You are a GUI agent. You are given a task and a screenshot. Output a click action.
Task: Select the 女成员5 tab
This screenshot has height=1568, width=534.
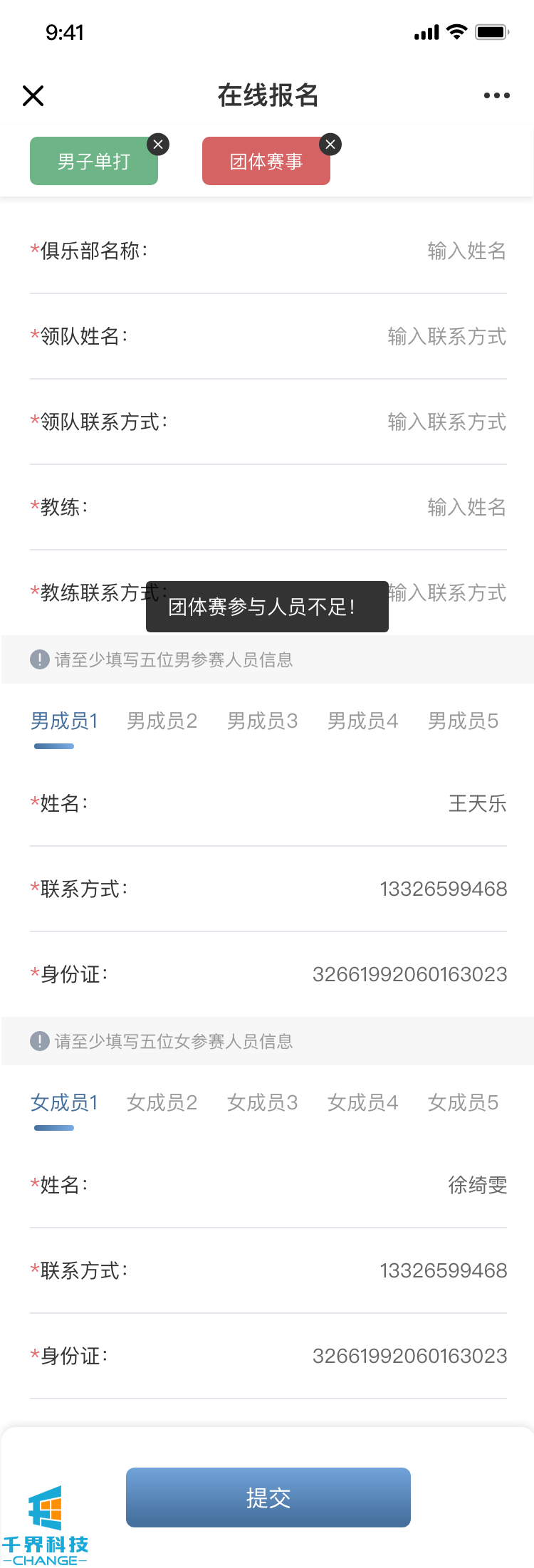(x=463, y=1103)
